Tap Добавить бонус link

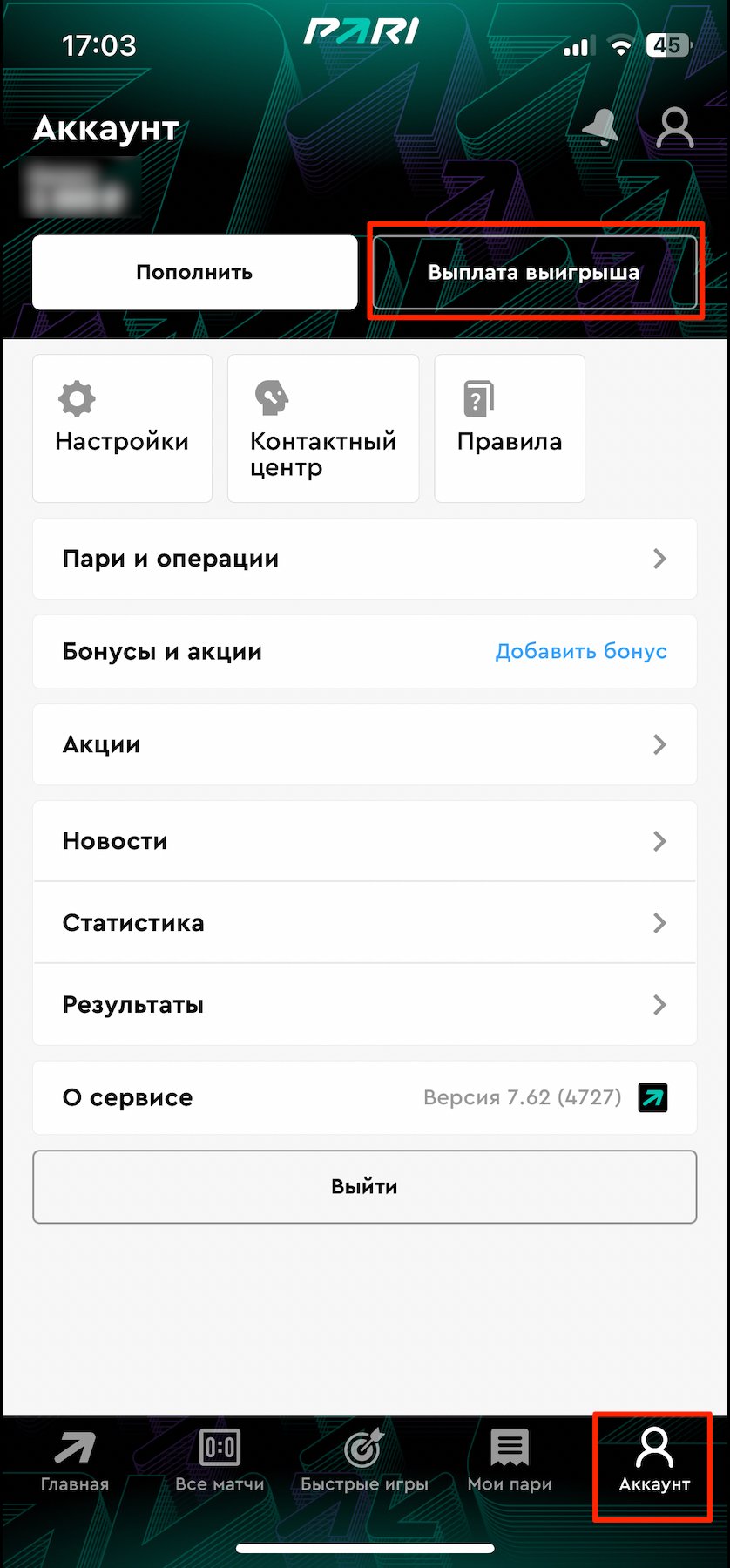pos(581,651)
